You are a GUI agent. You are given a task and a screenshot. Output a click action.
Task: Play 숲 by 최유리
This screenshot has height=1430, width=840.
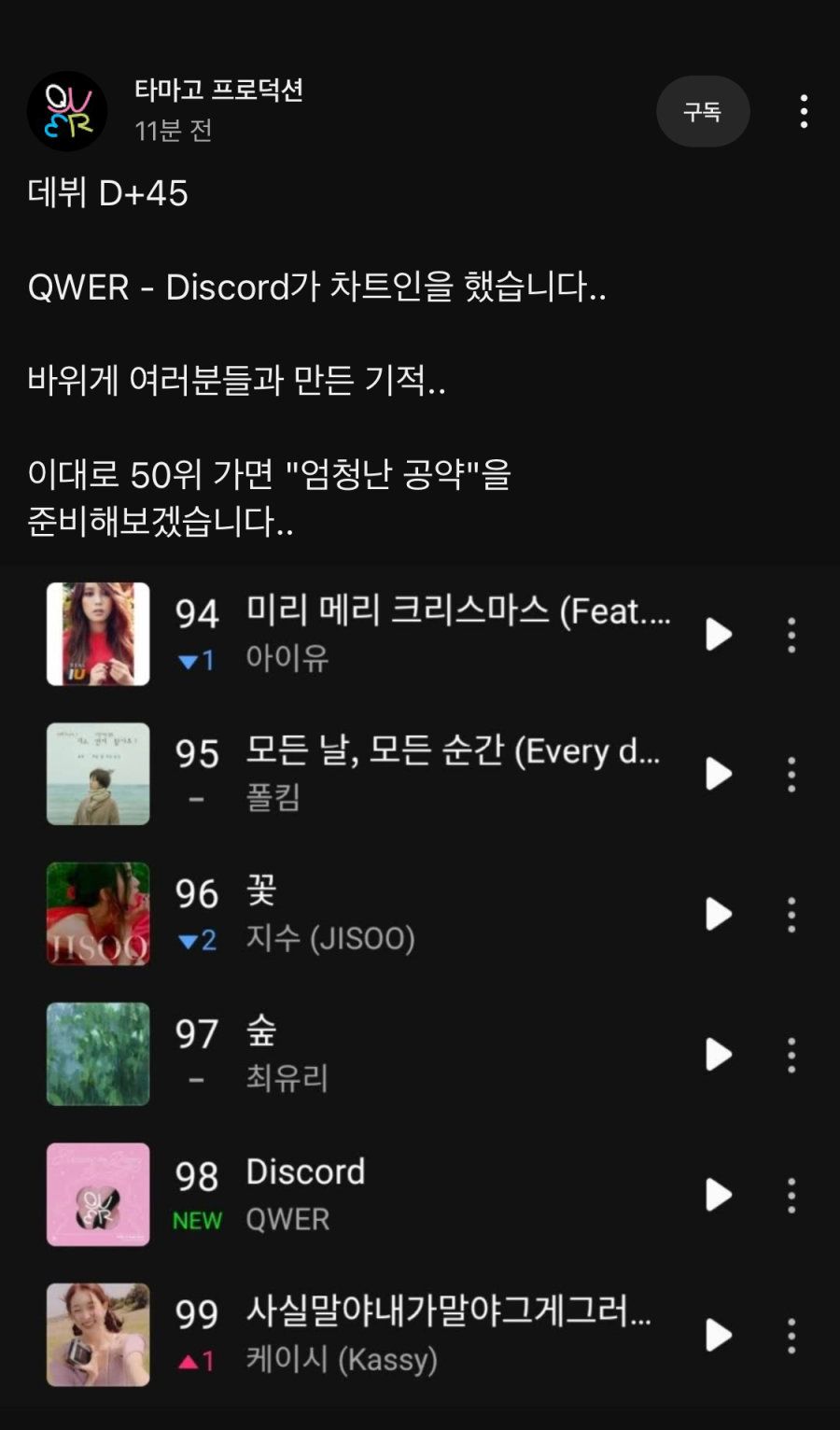pos(719,1054)
